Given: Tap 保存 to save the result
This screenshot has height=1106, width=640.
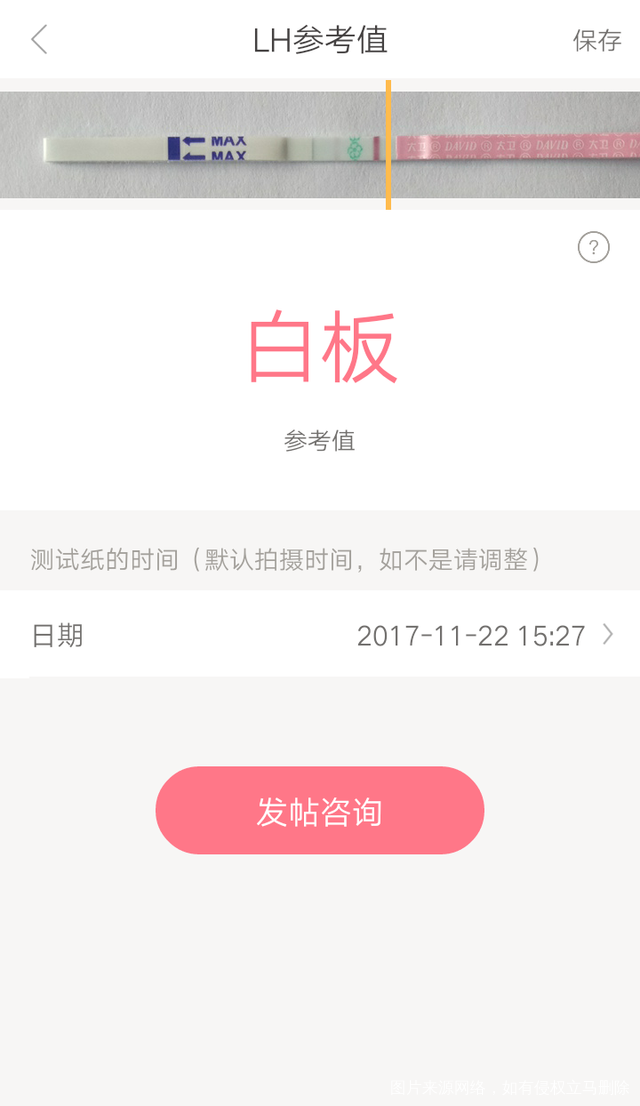Looking at the screenshot, I should click(597, 40).
